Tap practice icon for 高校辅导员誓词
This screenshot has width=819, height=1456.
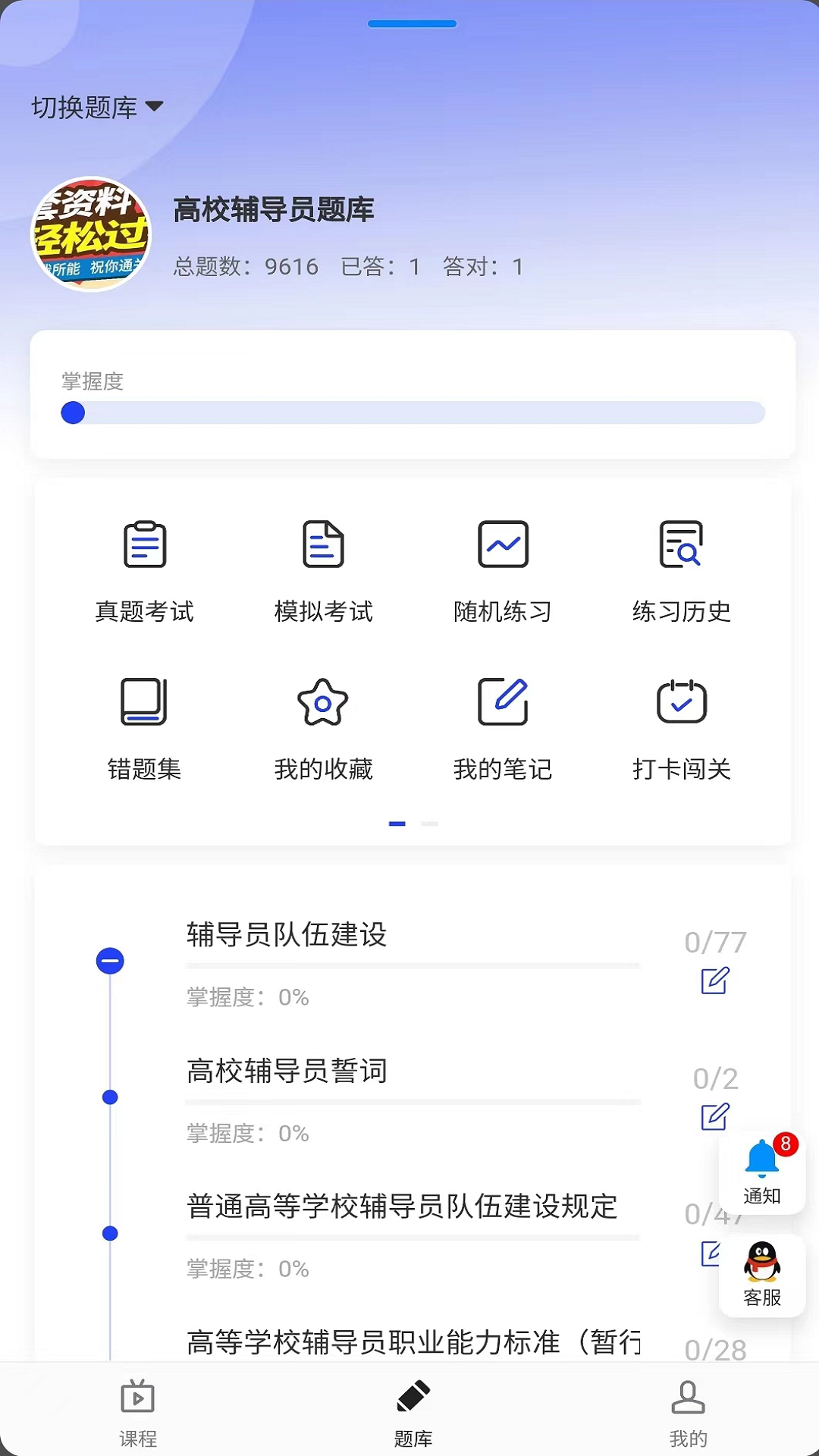point(715,1116)
